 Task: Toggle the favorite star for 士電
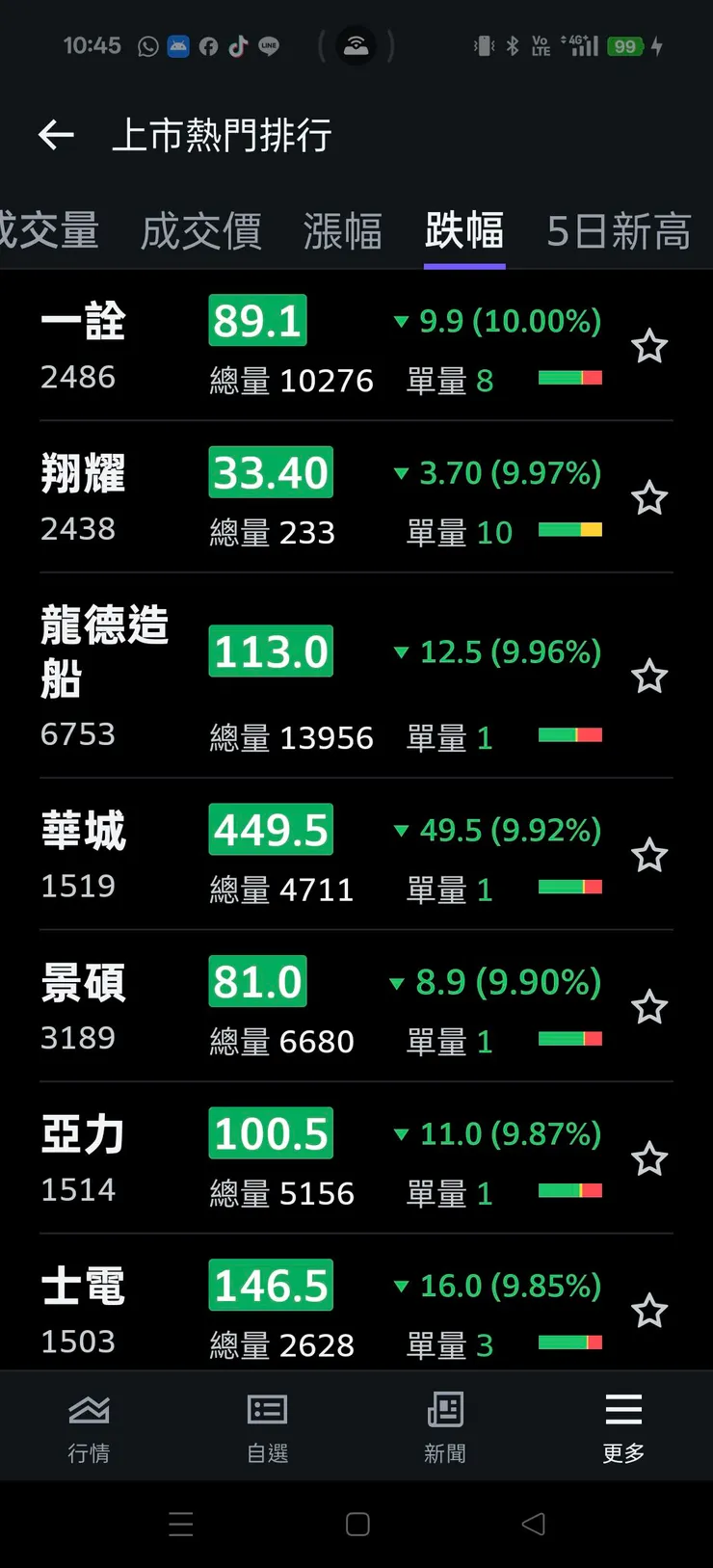(649, 1311)
